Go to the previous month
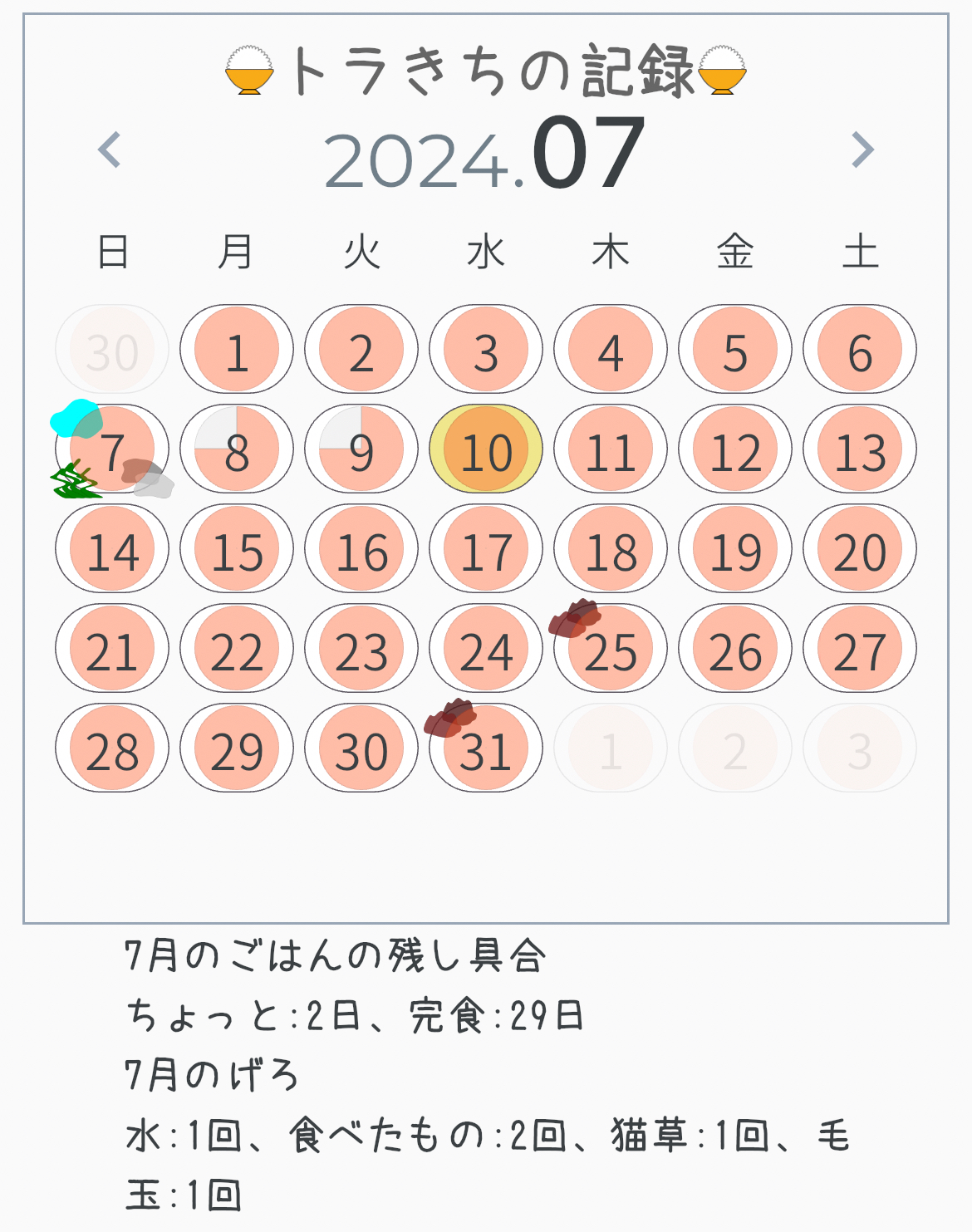Viewport: 972px width, 1232px height. pyautogui.click(x=110, y=150)
